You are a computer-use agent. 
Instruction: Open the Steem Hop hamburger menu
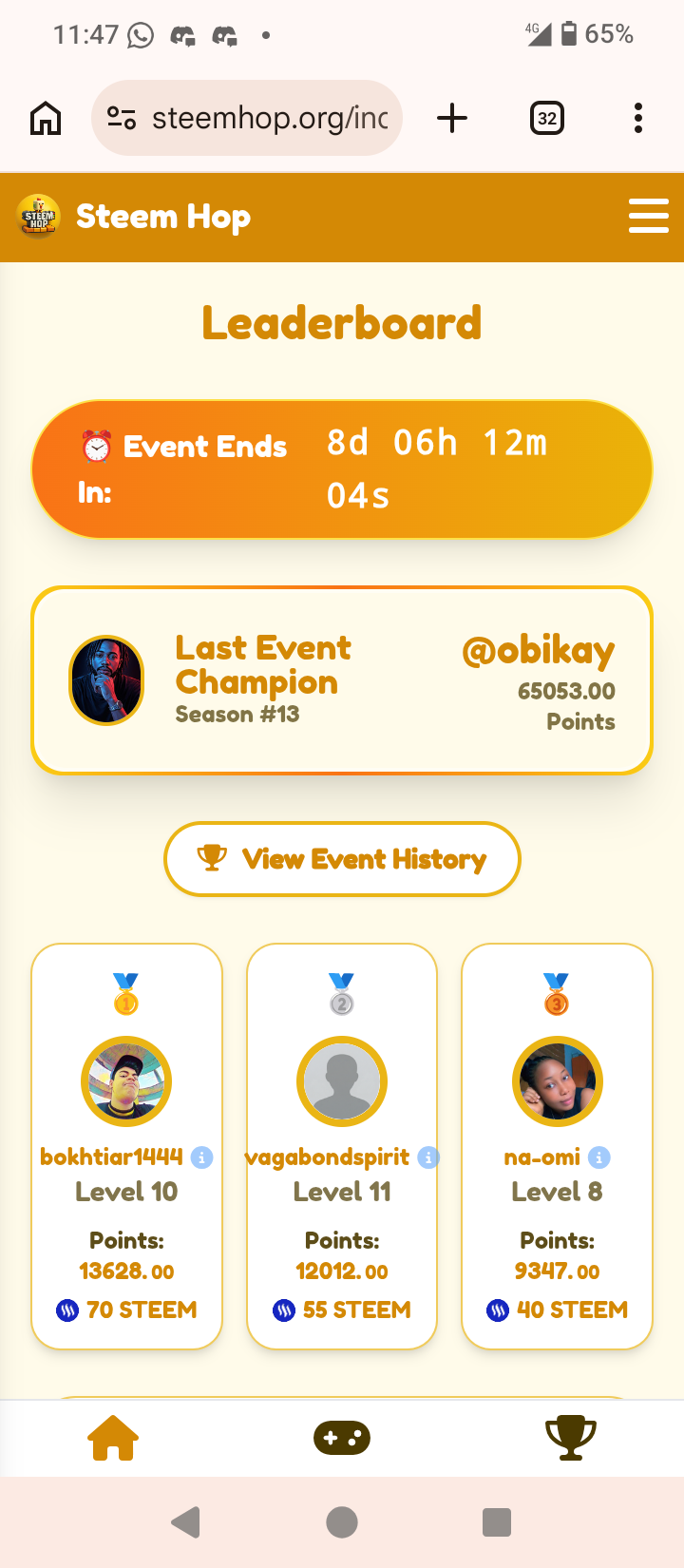[x=649, y=216]
